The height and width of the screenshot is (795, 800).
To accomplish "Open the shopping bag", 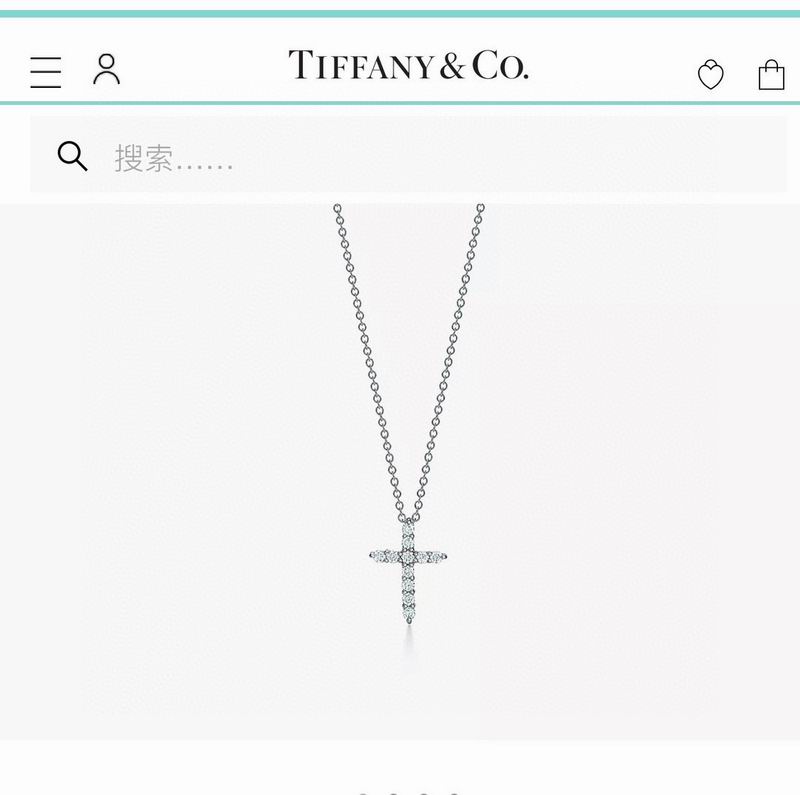I will click(x=771, y=75).
